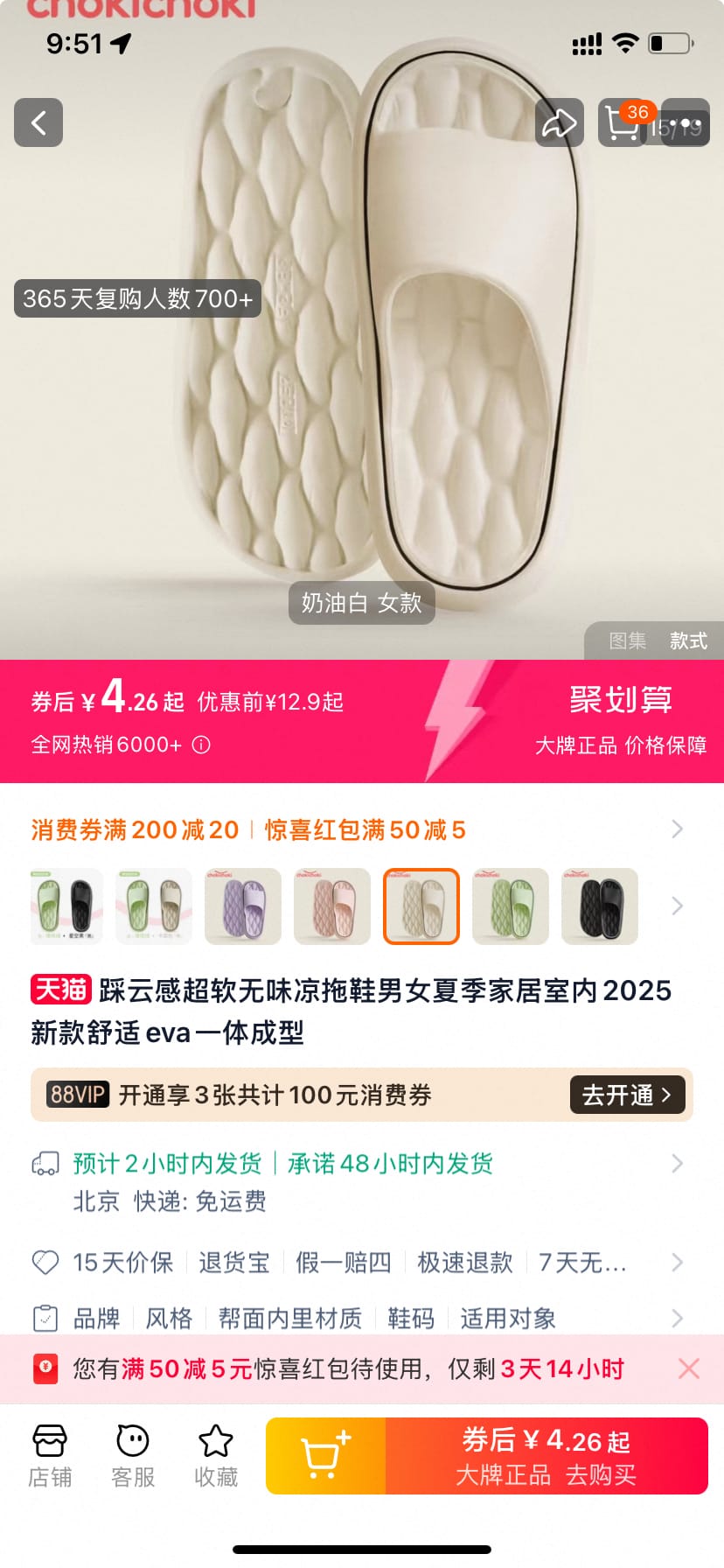
Task: Open coupon row 消费券满200减20
Action: tap(135, 829)
